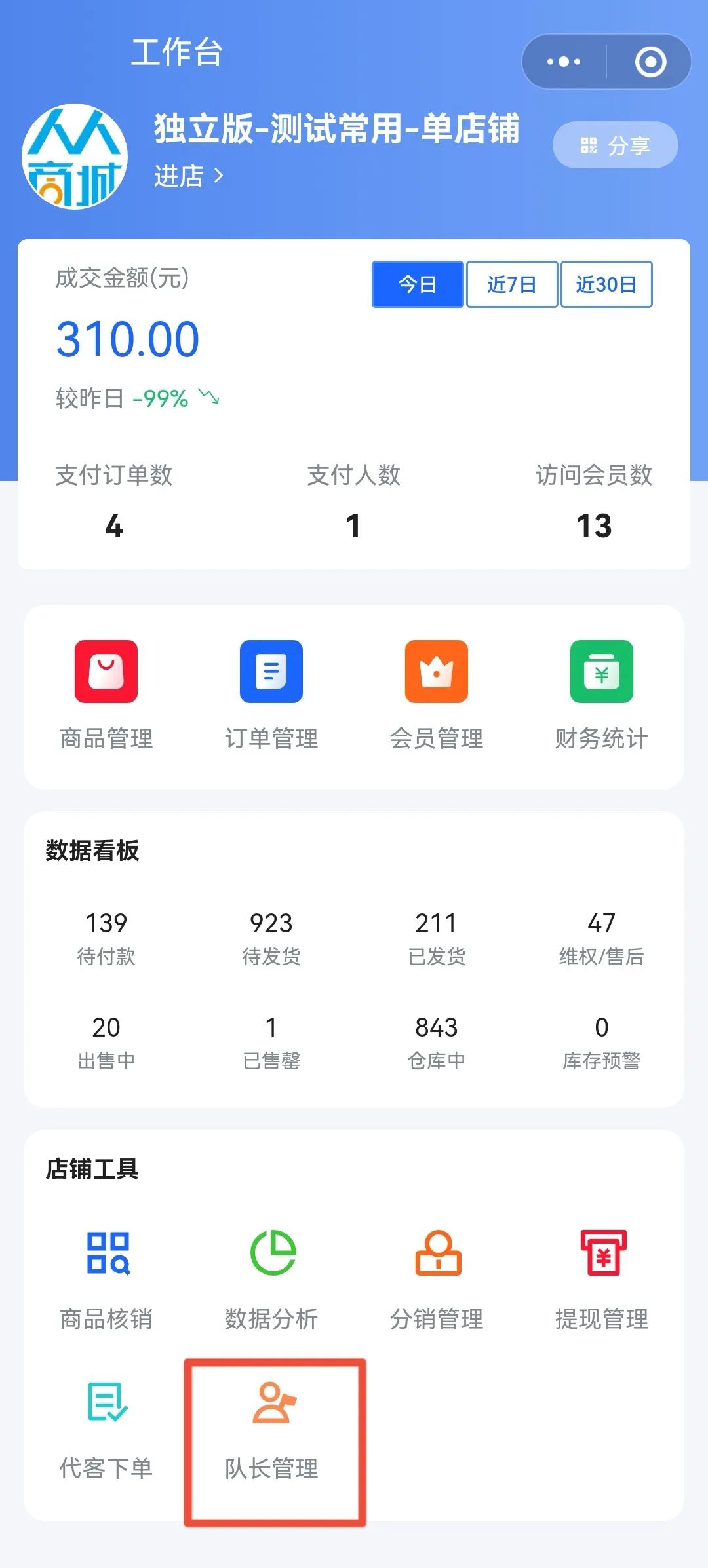The width and height of the screenshot is (708, 1568).
Task: Enter the store via 进店
Action: (x=188, y=176)
